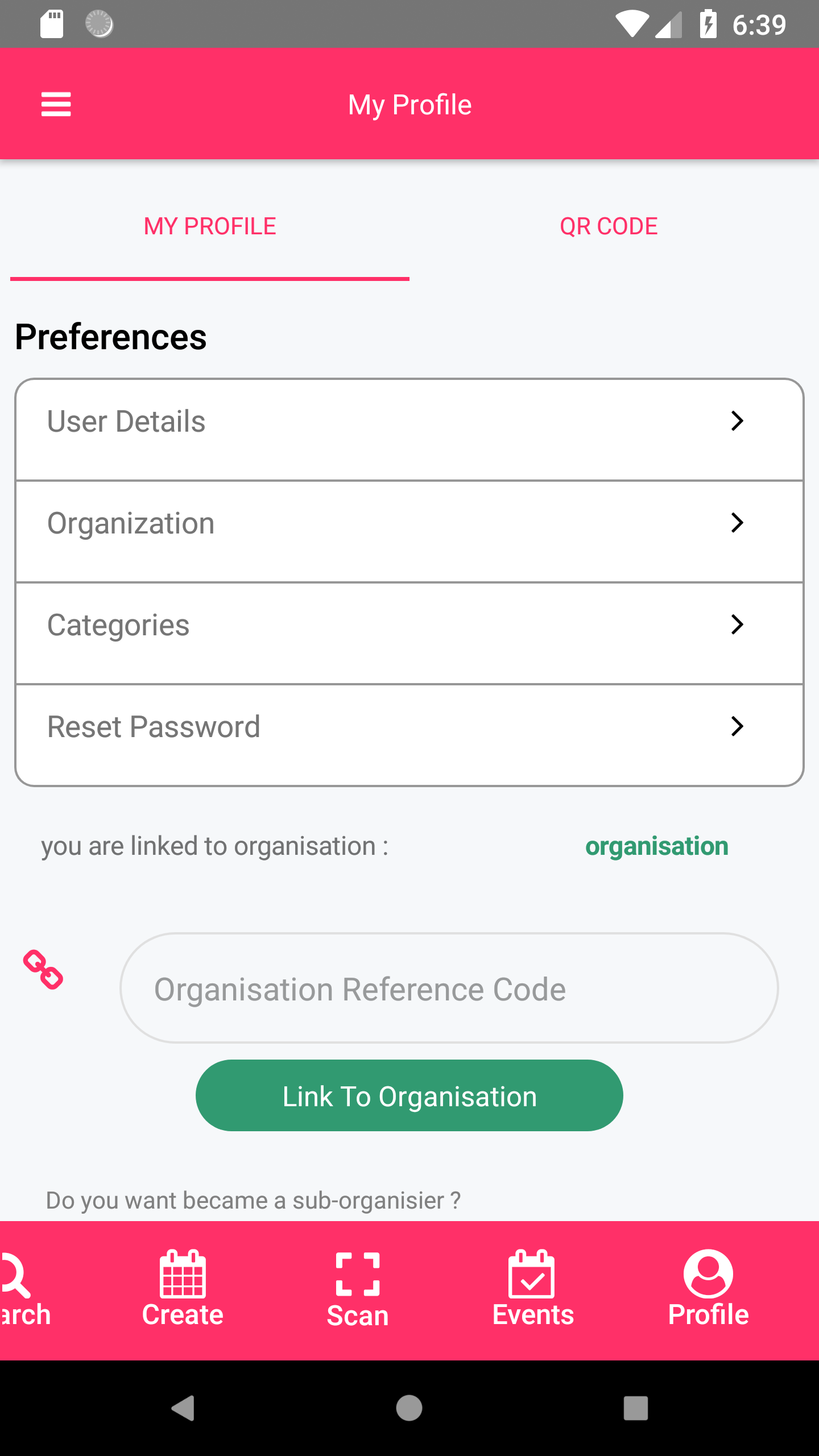Go to the Create tab
The width and height of the screenshot is (819, 1456).
(x=183, y=1290)
